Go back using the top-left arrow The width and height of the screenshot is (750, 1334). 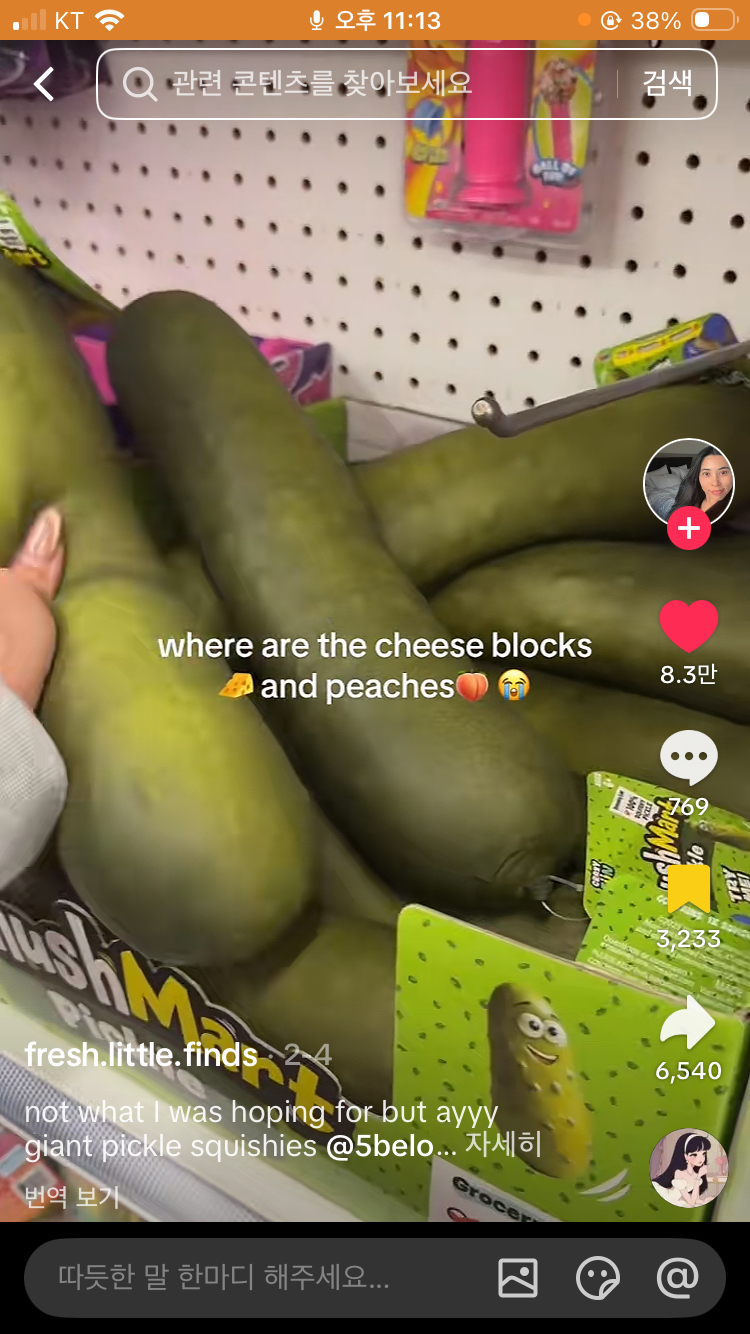pyautogui.click(x=44, y=84)
